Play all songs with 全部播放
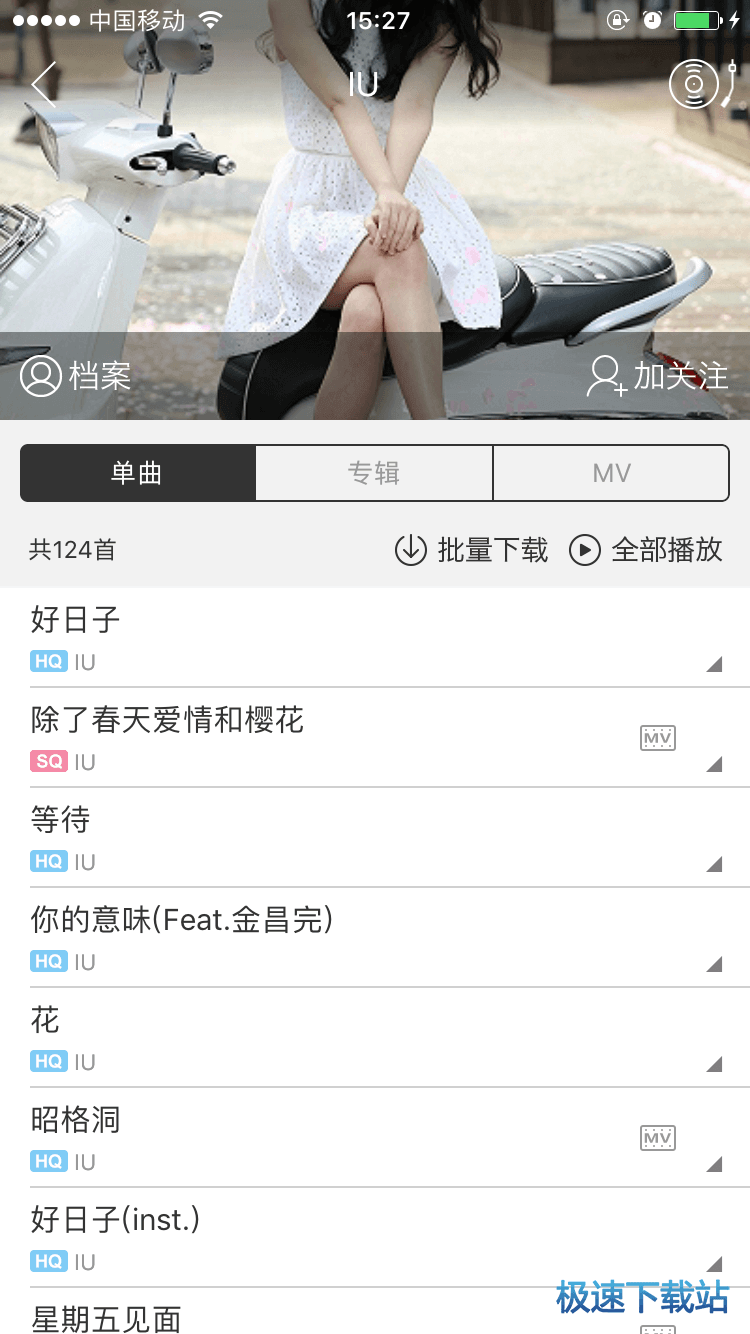The image size is (750, 1334). pyautogui.click(x=645, y=550)
